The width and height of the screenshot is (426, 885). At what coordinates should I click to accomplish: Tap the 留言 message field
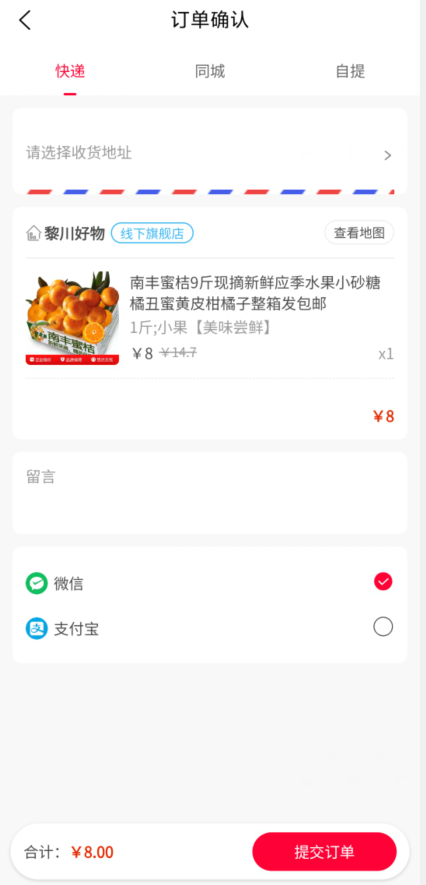tap(210, 493)
